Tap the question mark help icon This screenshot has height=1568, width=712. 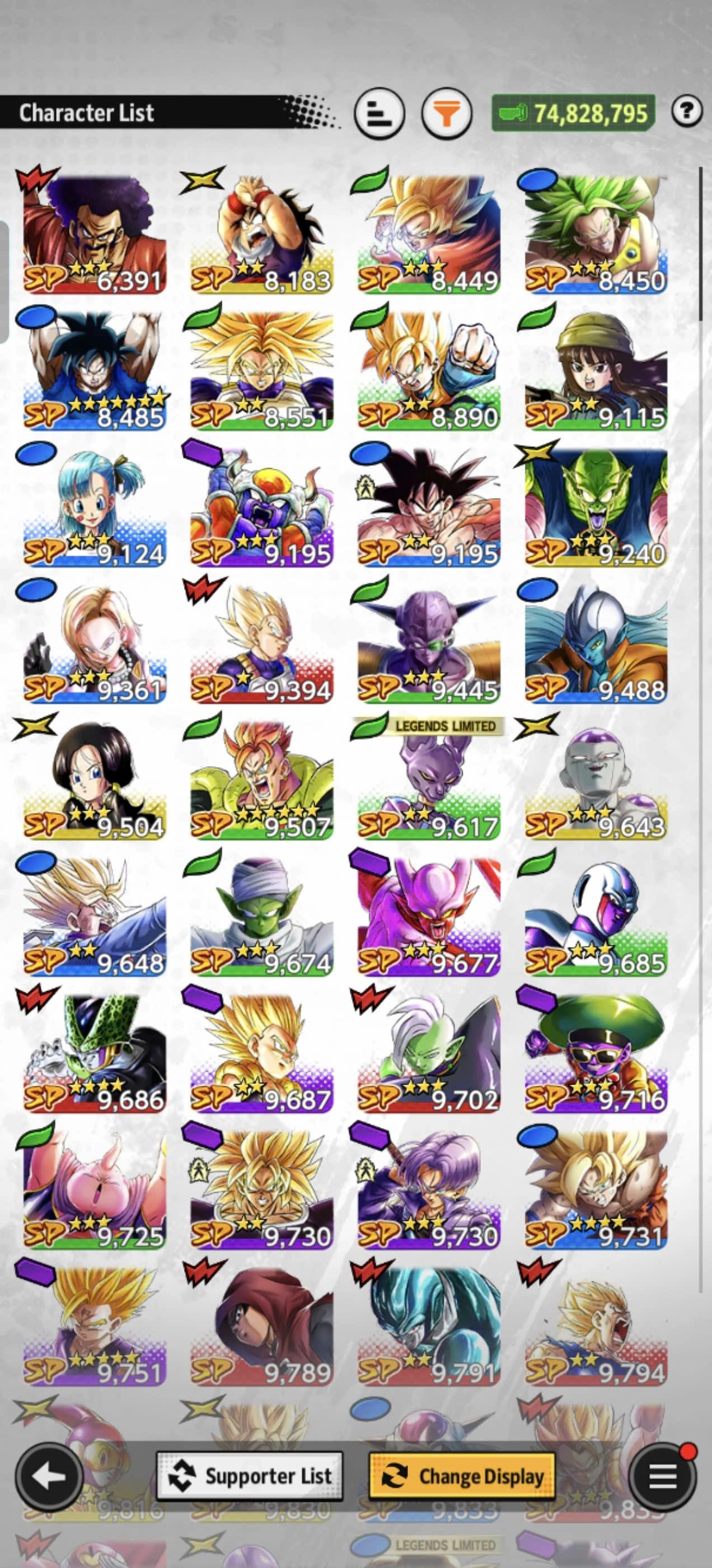pos(687,111)
